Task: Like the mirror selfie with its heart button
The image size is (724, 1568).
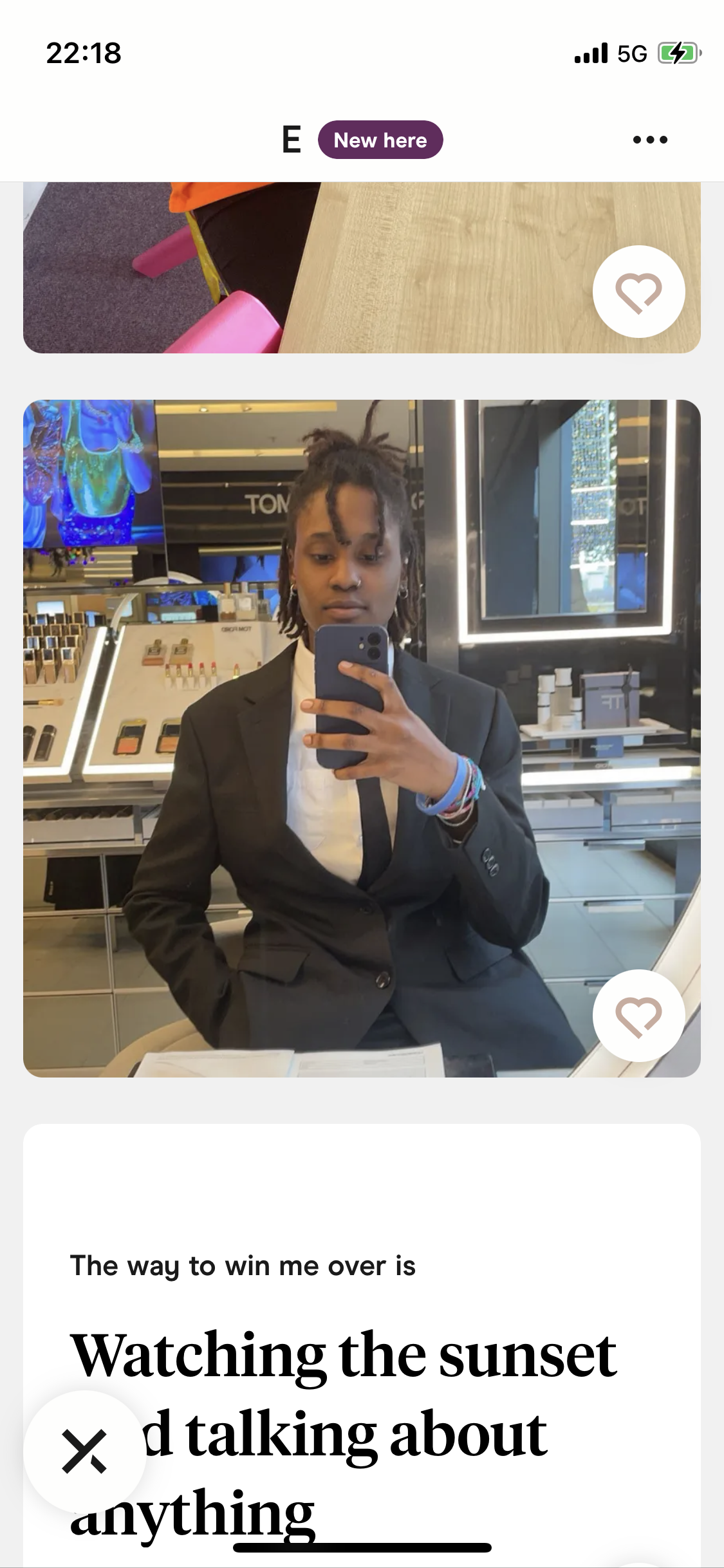Action: 638,1016
